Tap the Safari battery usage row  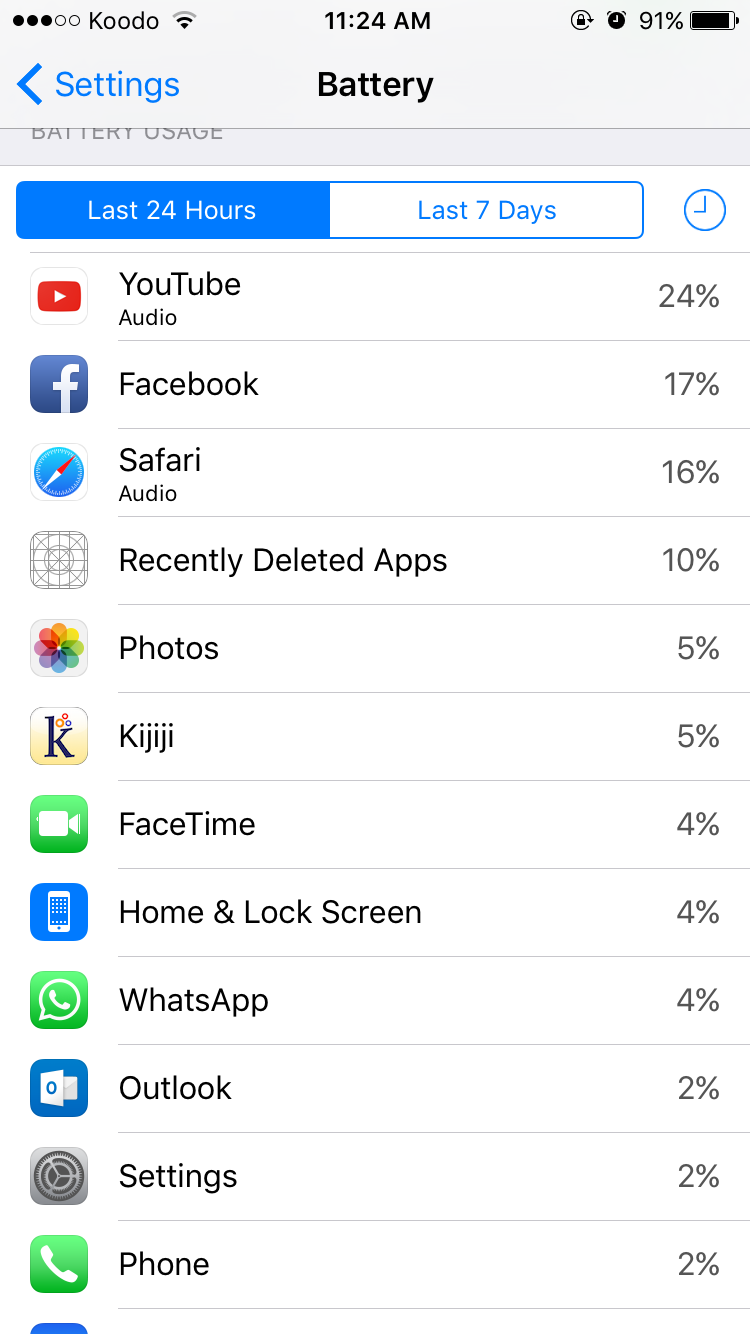click(x=375, y=473)
